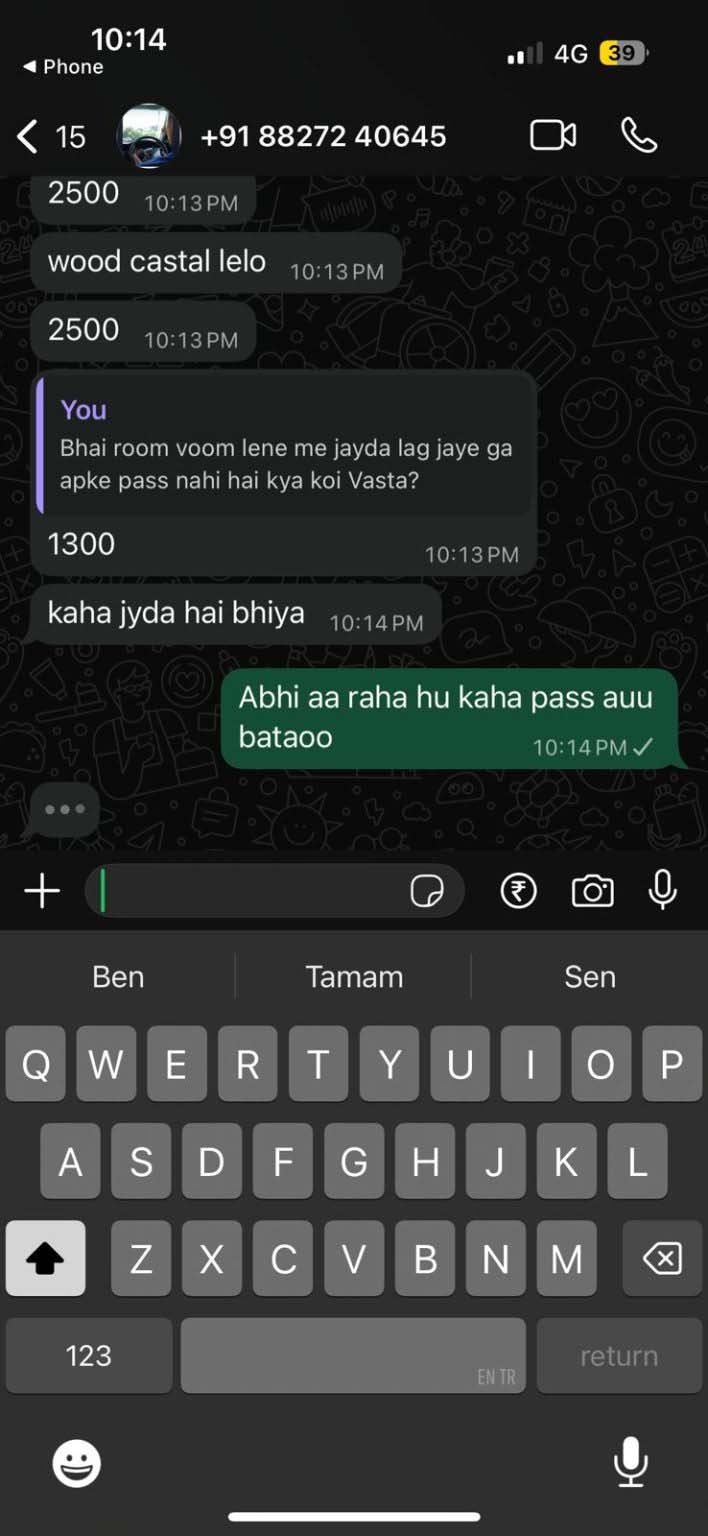Viewport: 708px width, 1536px height.
Task: Insert the suggestion 'Tamam'
Action: click(x=354, y=977)
